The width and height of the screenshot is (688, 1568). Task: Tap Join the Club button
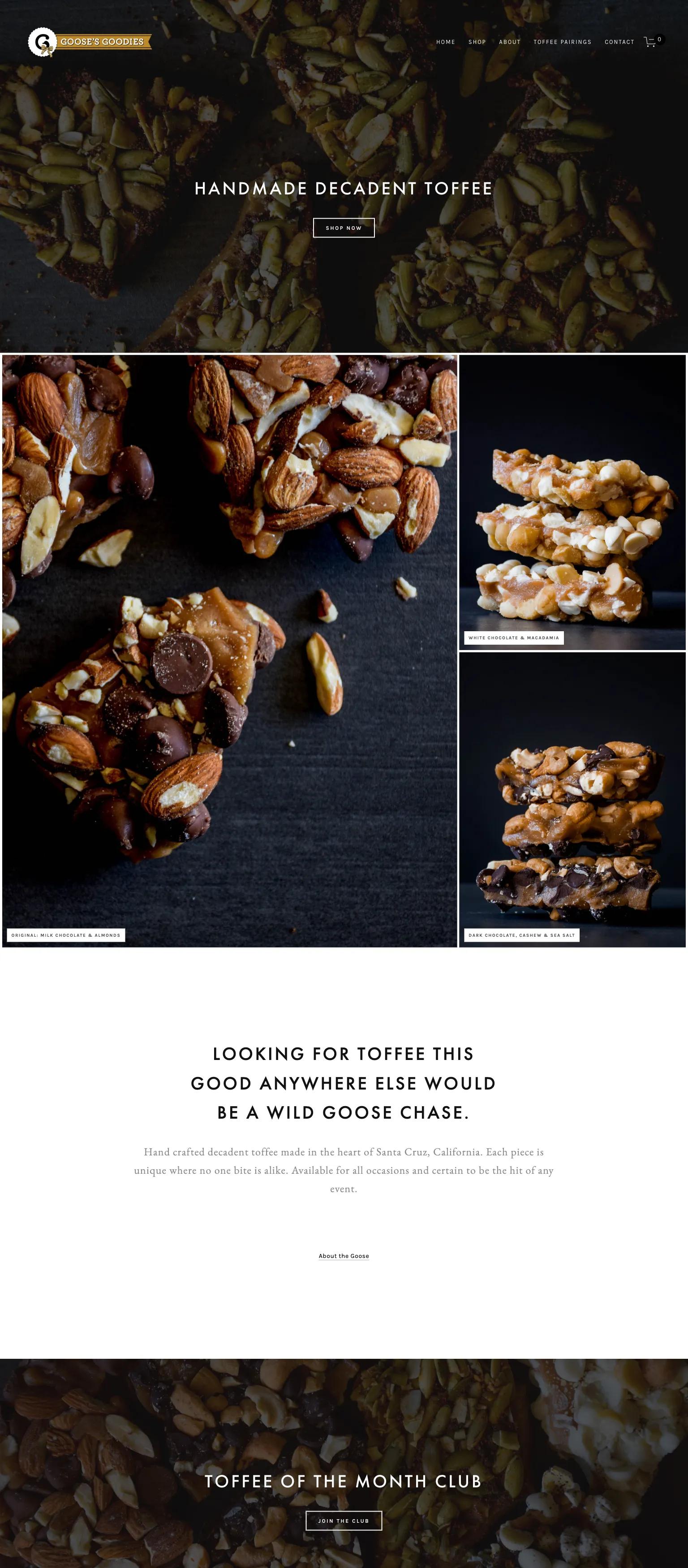point(344,1521)
